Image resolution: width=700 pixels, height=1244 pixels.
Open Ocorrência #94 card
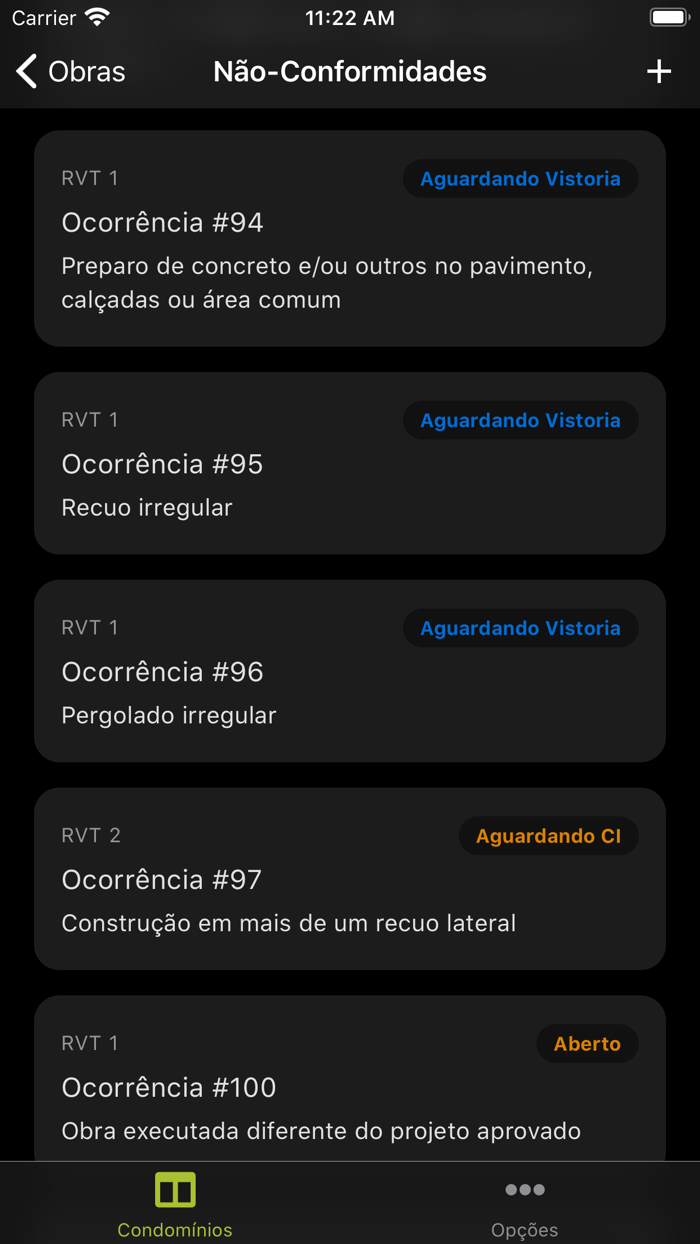(x=349, y=239)
